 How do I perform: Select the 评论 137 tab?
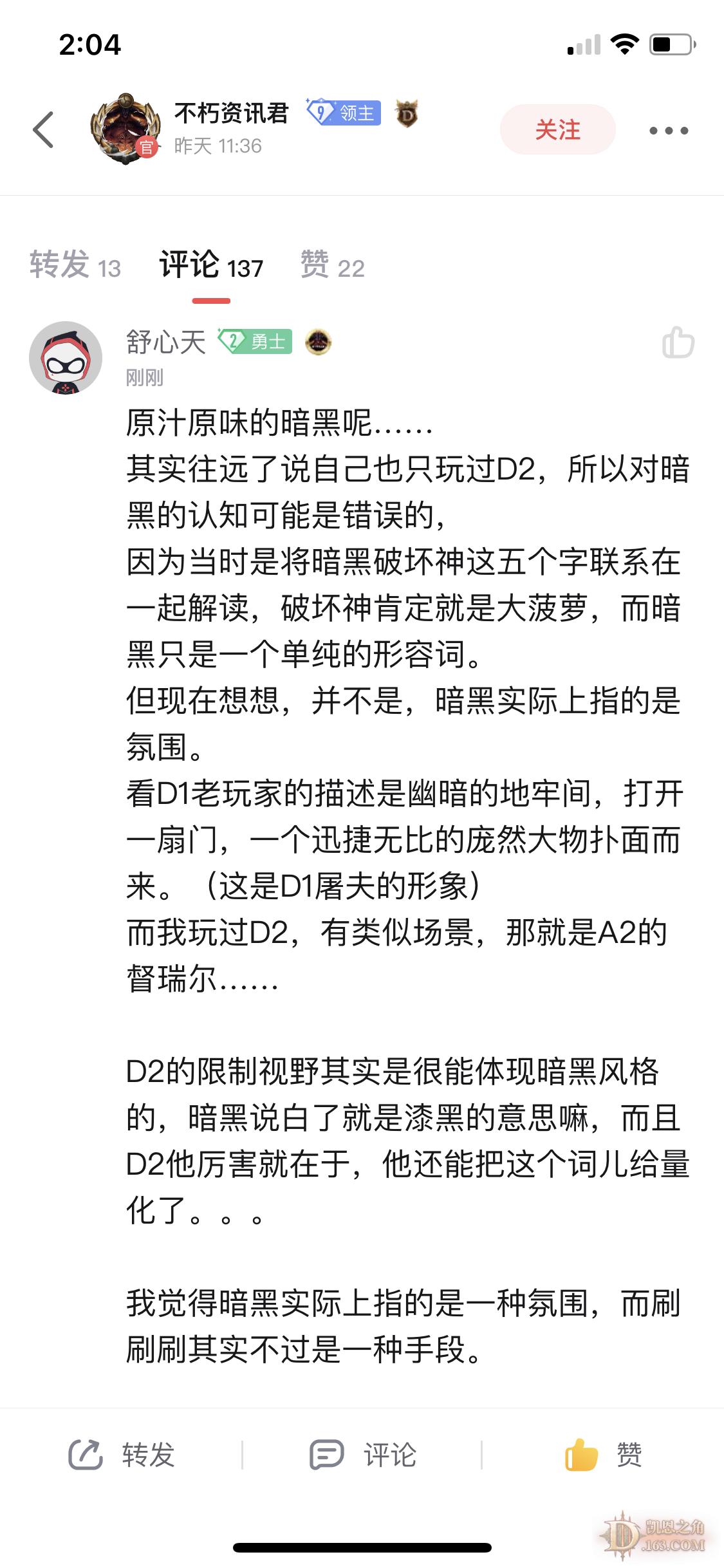[211, 265]
